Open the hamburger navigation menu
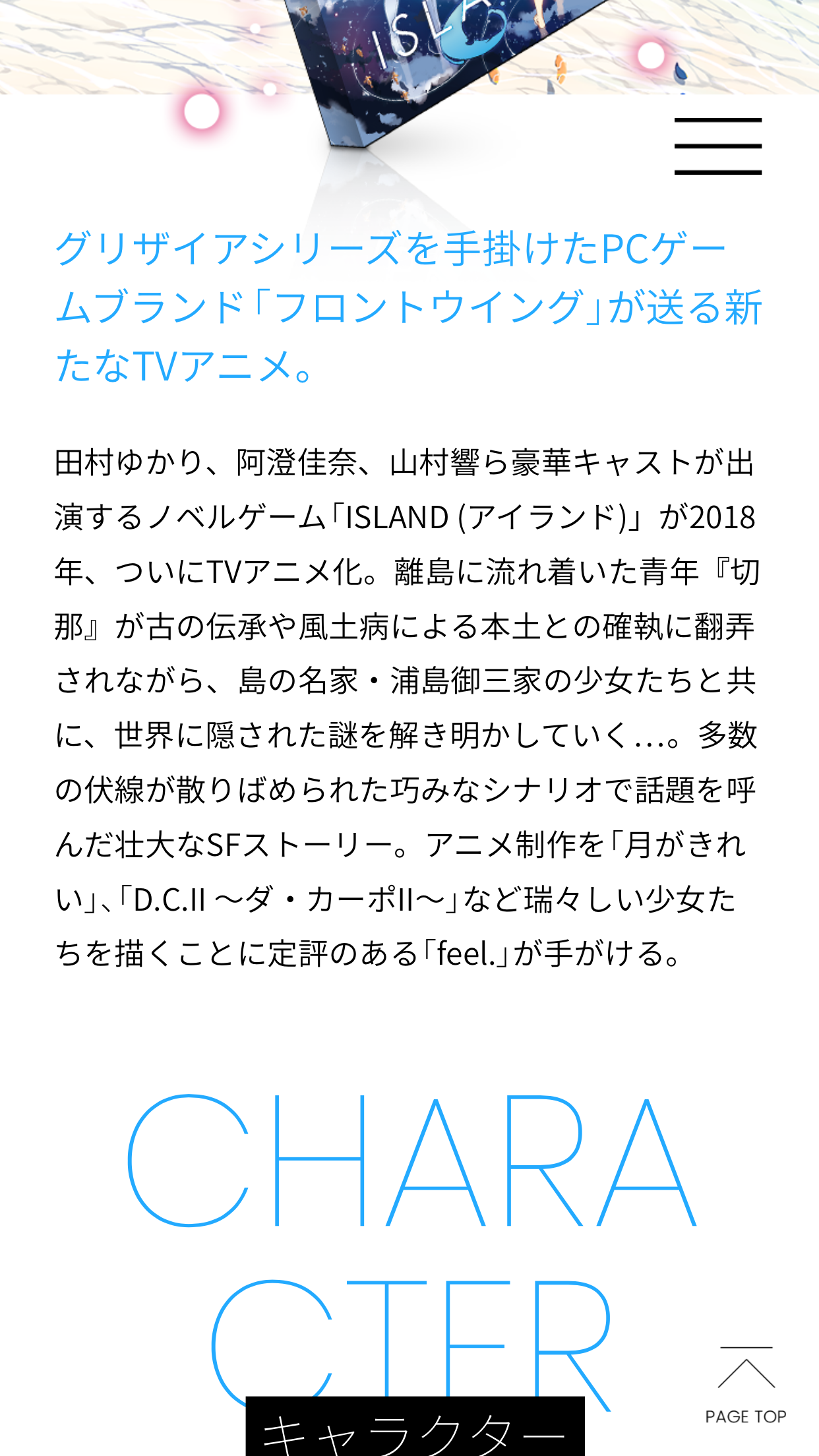The height and width of the screenshot is (1456, 819). click(x=717, y=146)
